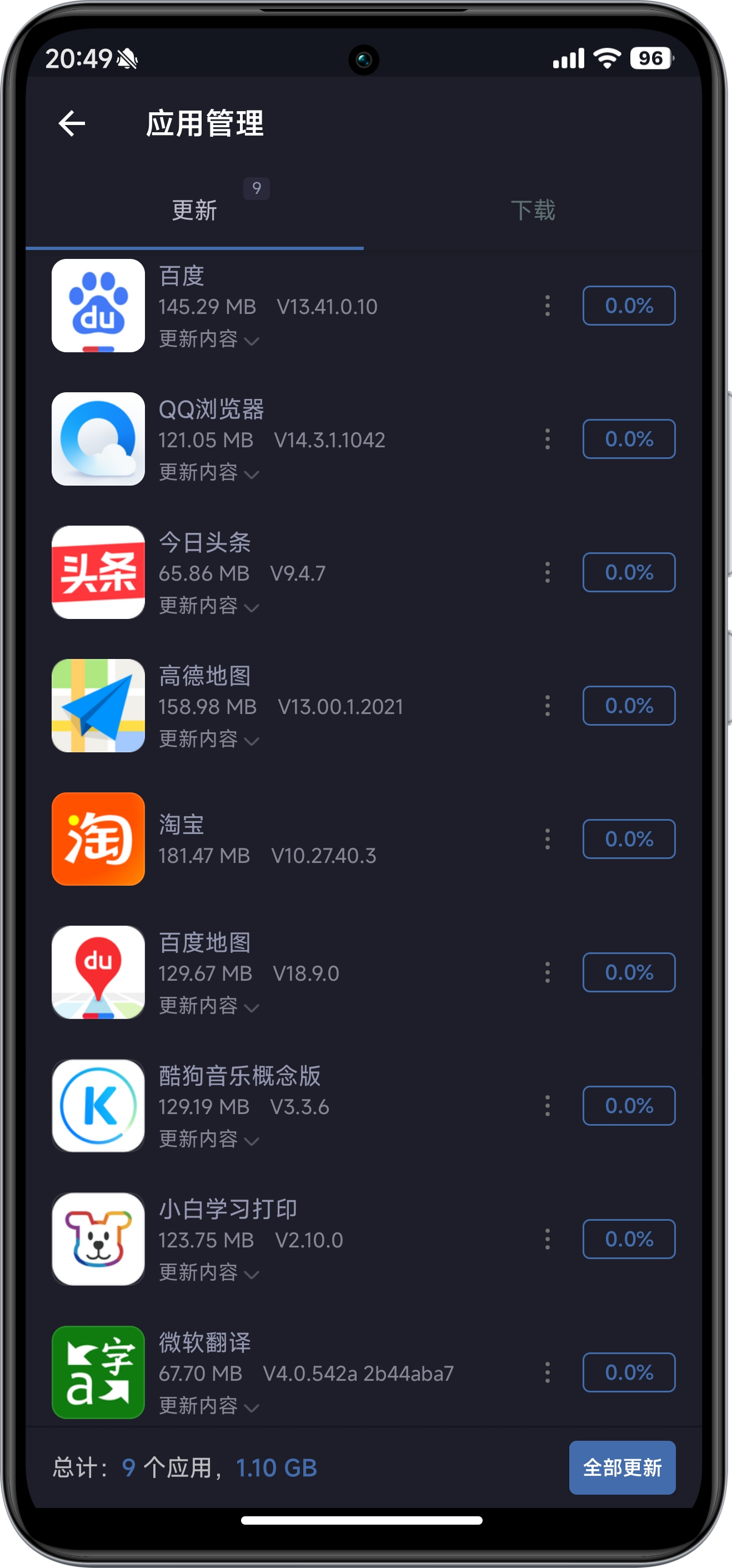732x1568 pixels.
Task: Expand 更新内容 for 今日头条
Action: (x=209, y=606)
